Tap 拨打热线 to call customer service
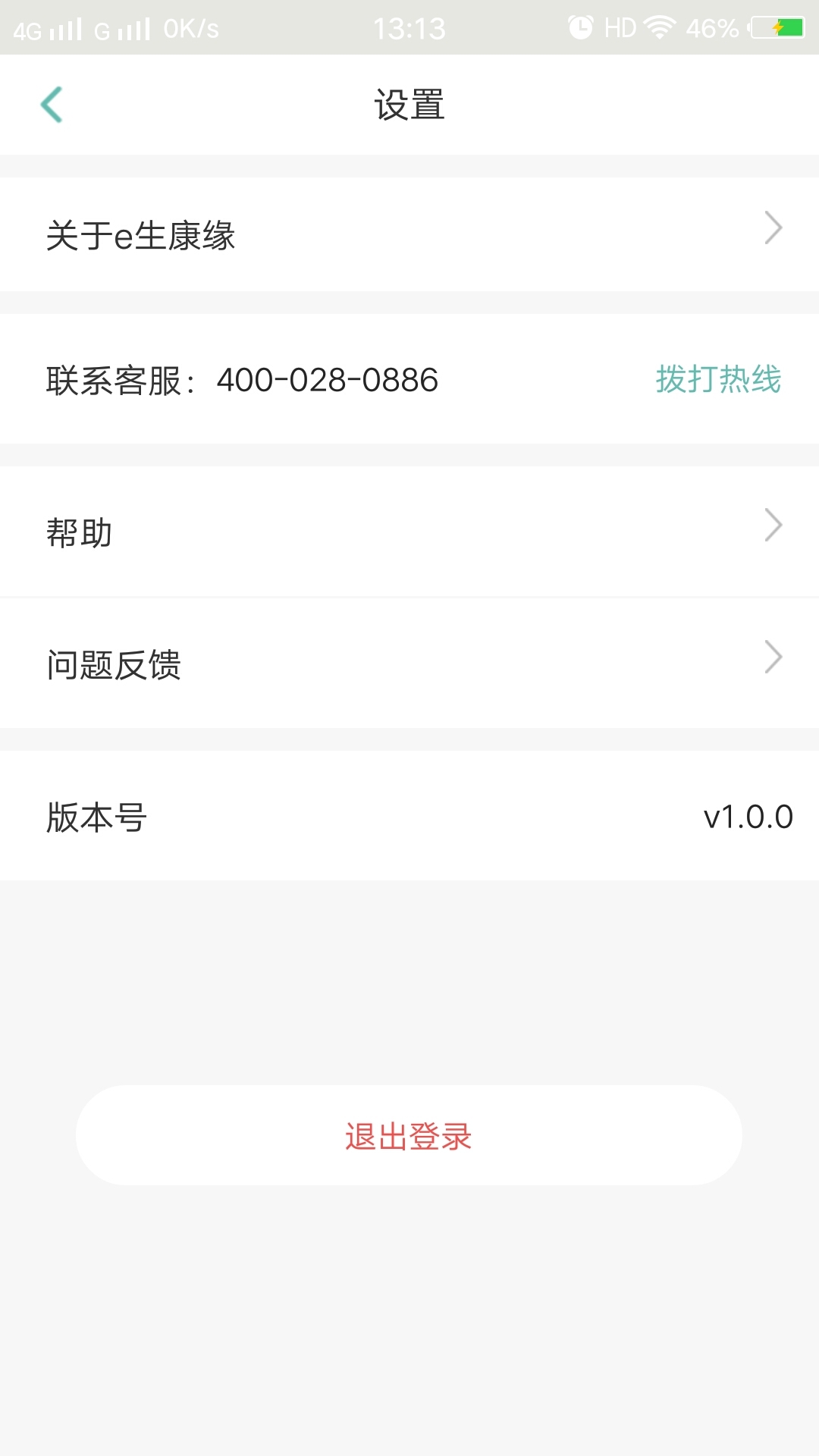The width and height of the screenshot is (819, 1456). pyautogui.click(x=717, y=379)
